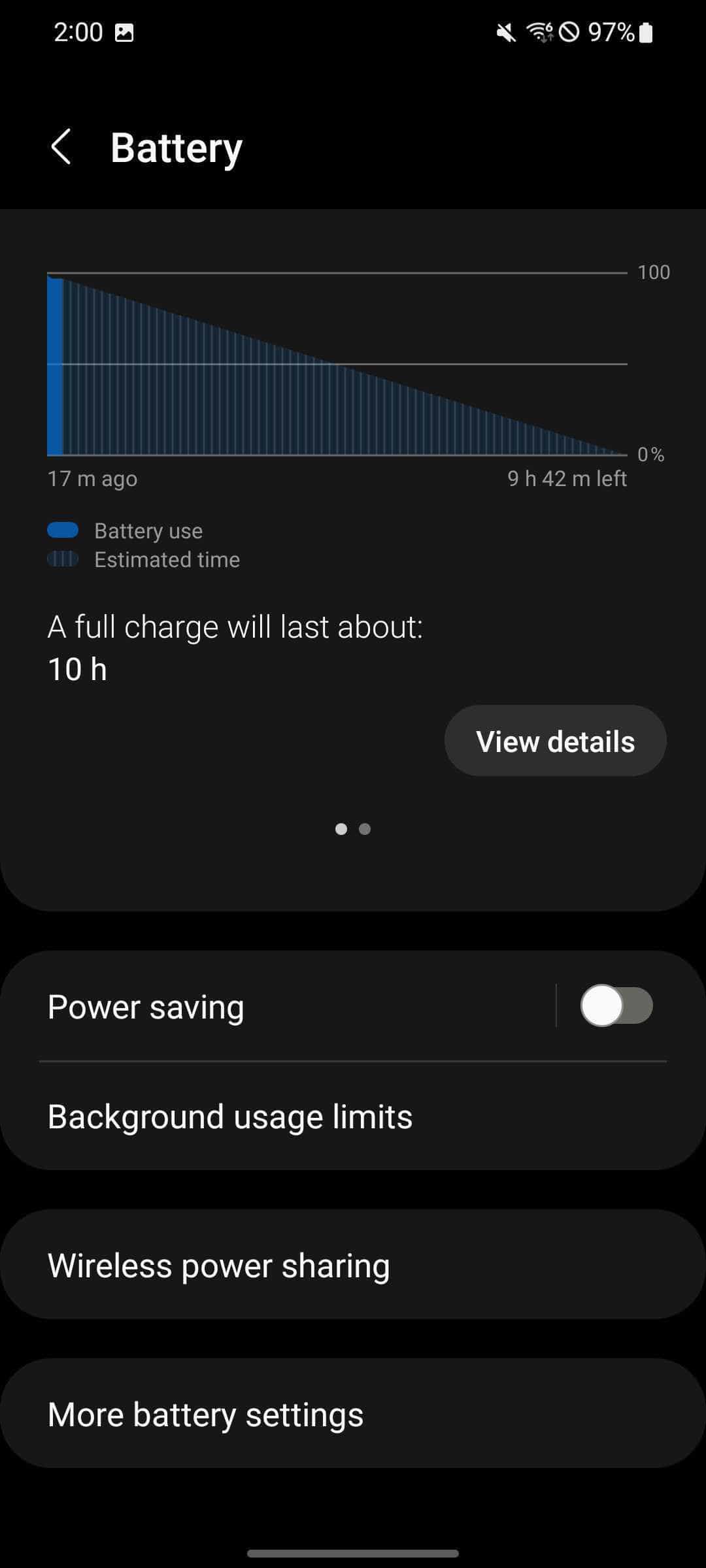Tap the battery usage graph
This screenshot has width=706, height=1568.
[337, 363]
